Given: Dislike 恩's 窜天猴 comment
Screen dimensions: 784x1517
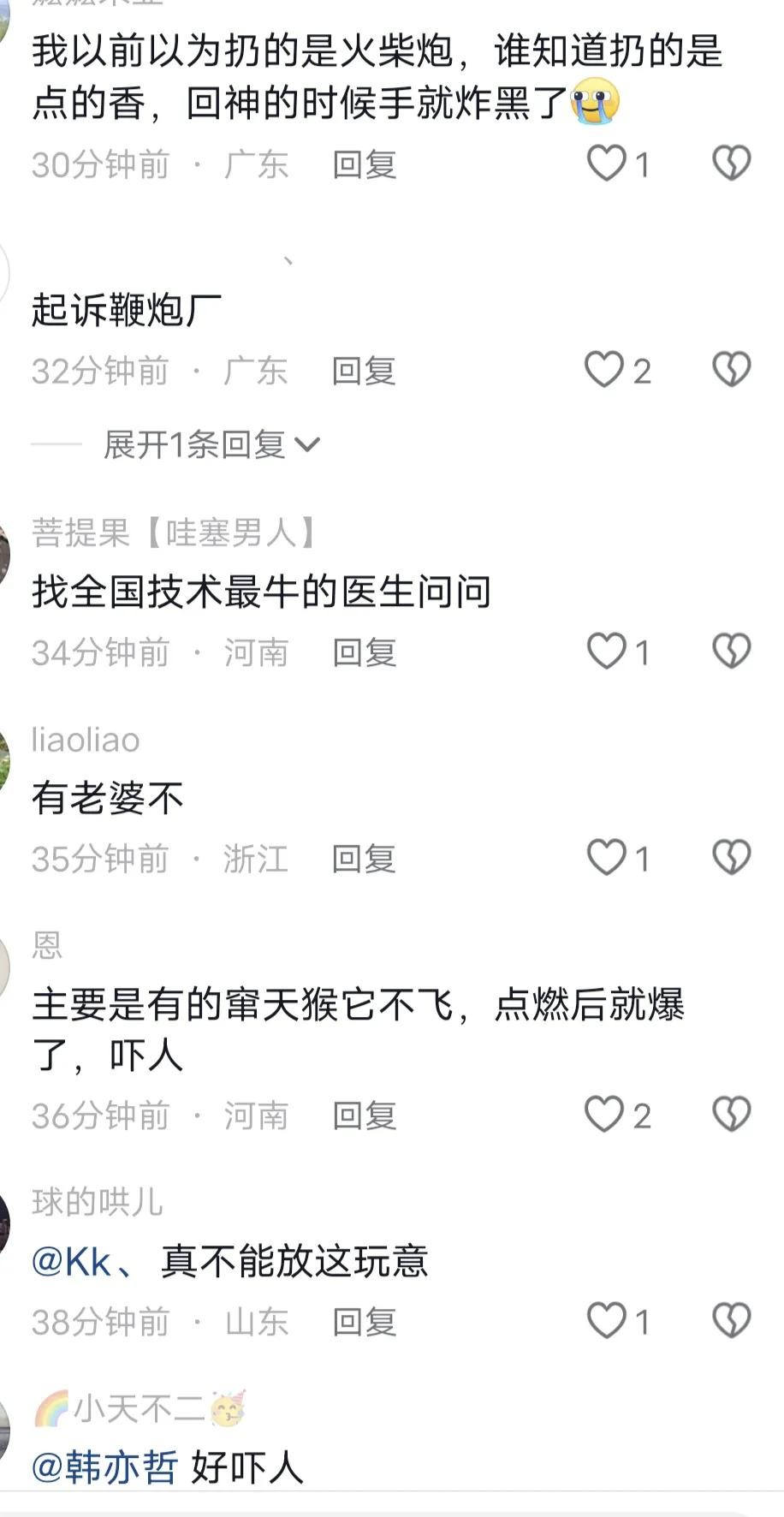Looking at the screenshot, I should click(731, 1115).
